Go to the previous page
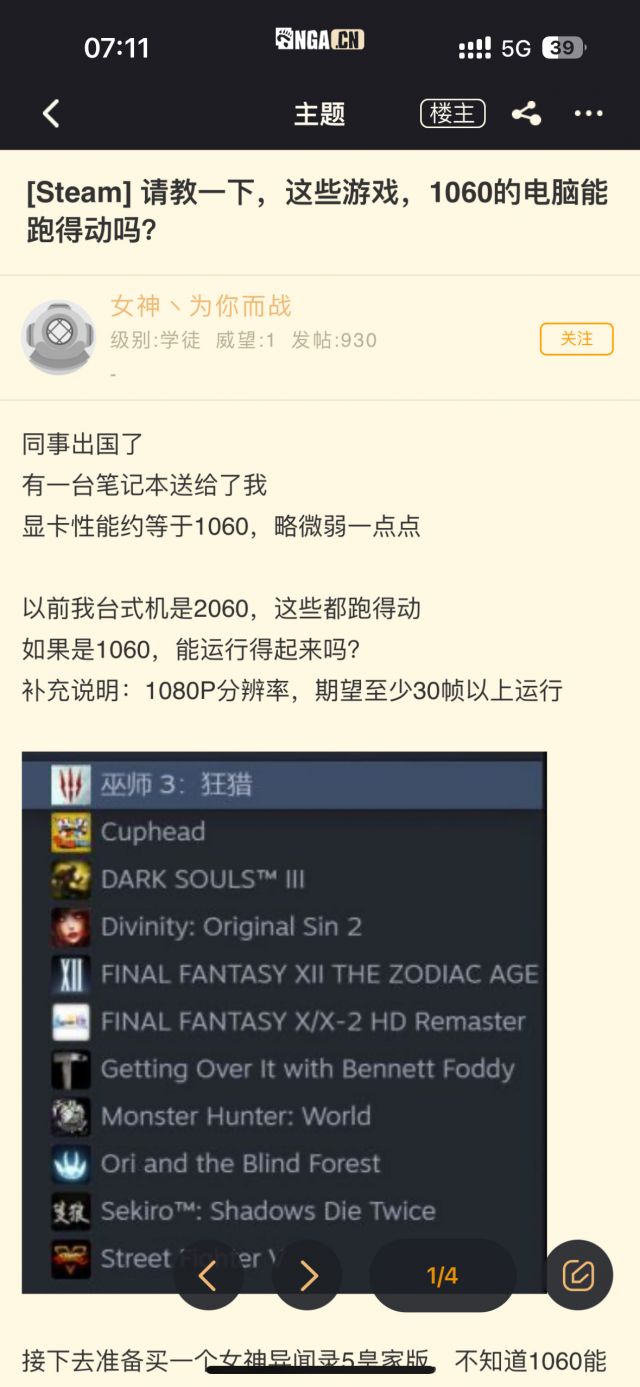Image resolution: width=640 pixels, height=1387 pixels. [x=208, y=1275]
